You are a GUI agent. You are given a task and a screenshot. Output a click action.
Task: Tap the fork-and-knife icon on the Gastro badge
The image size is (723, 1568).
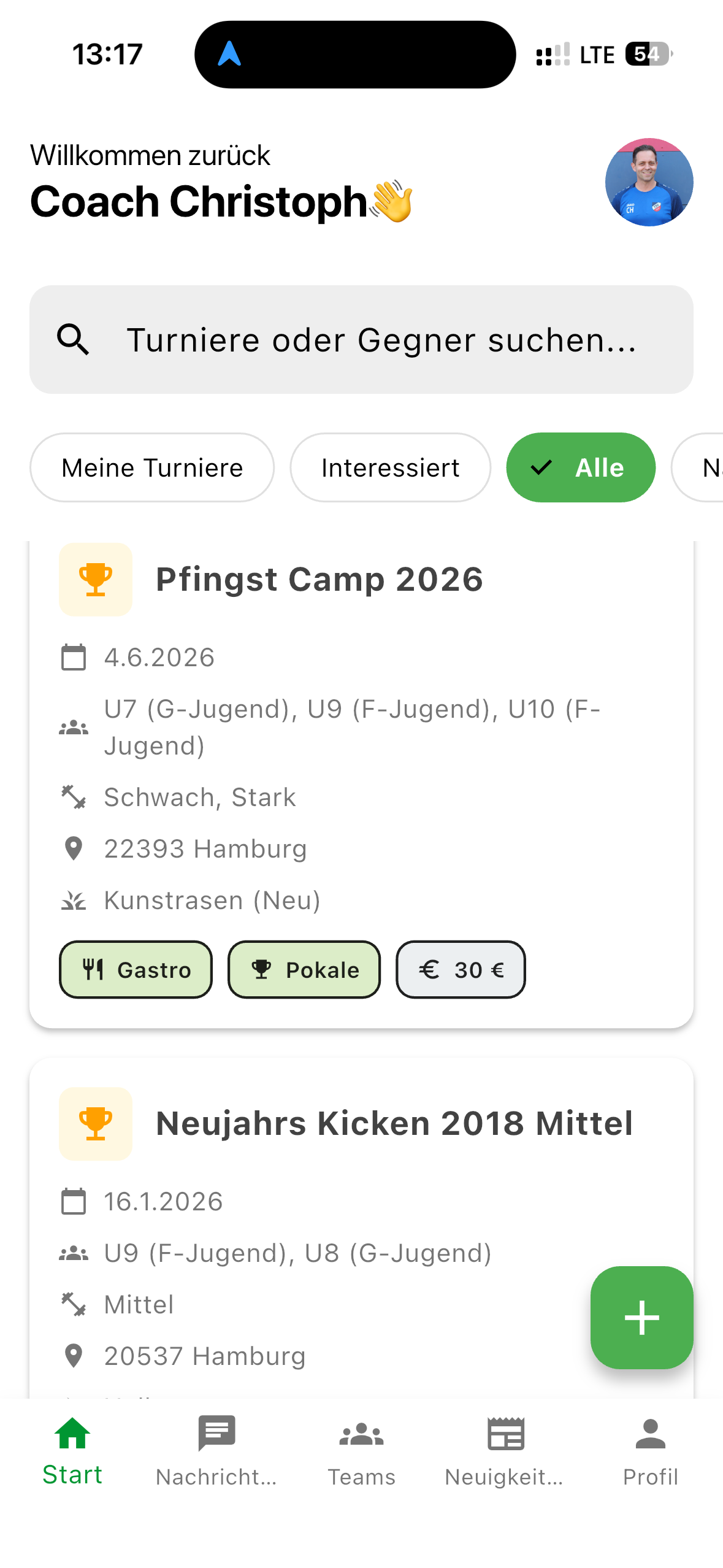click(x=94, y=969)
